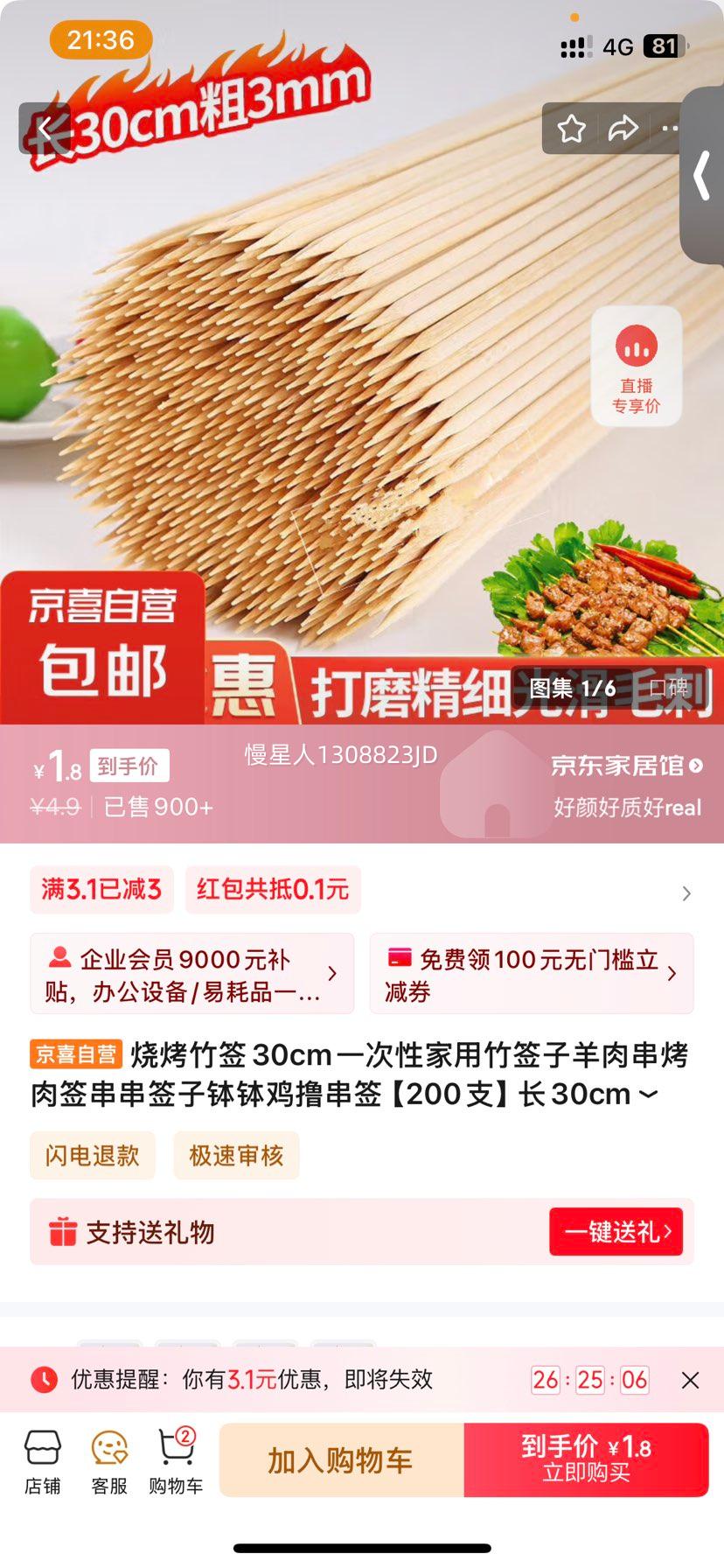Add the skewers with 加入购物车

pos(341,1460)
